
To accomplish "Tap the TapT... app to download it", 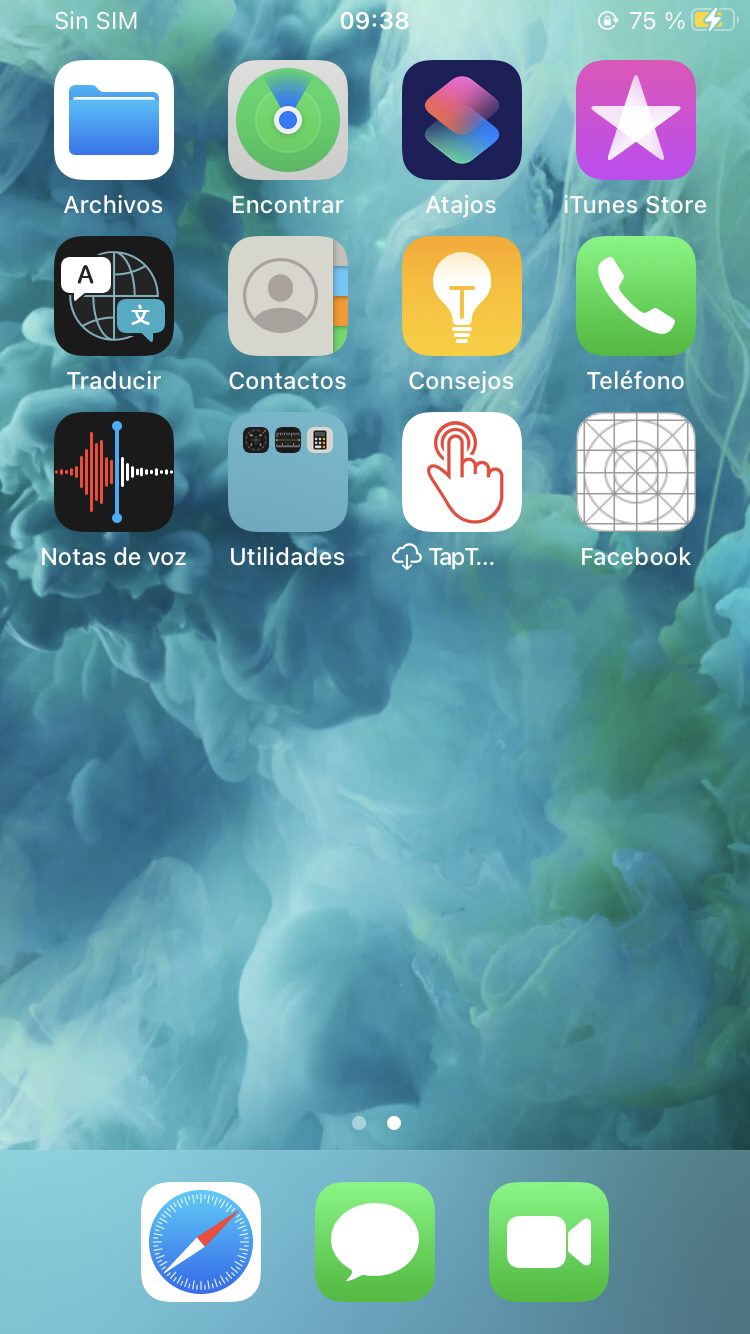I will coord(462,472).
